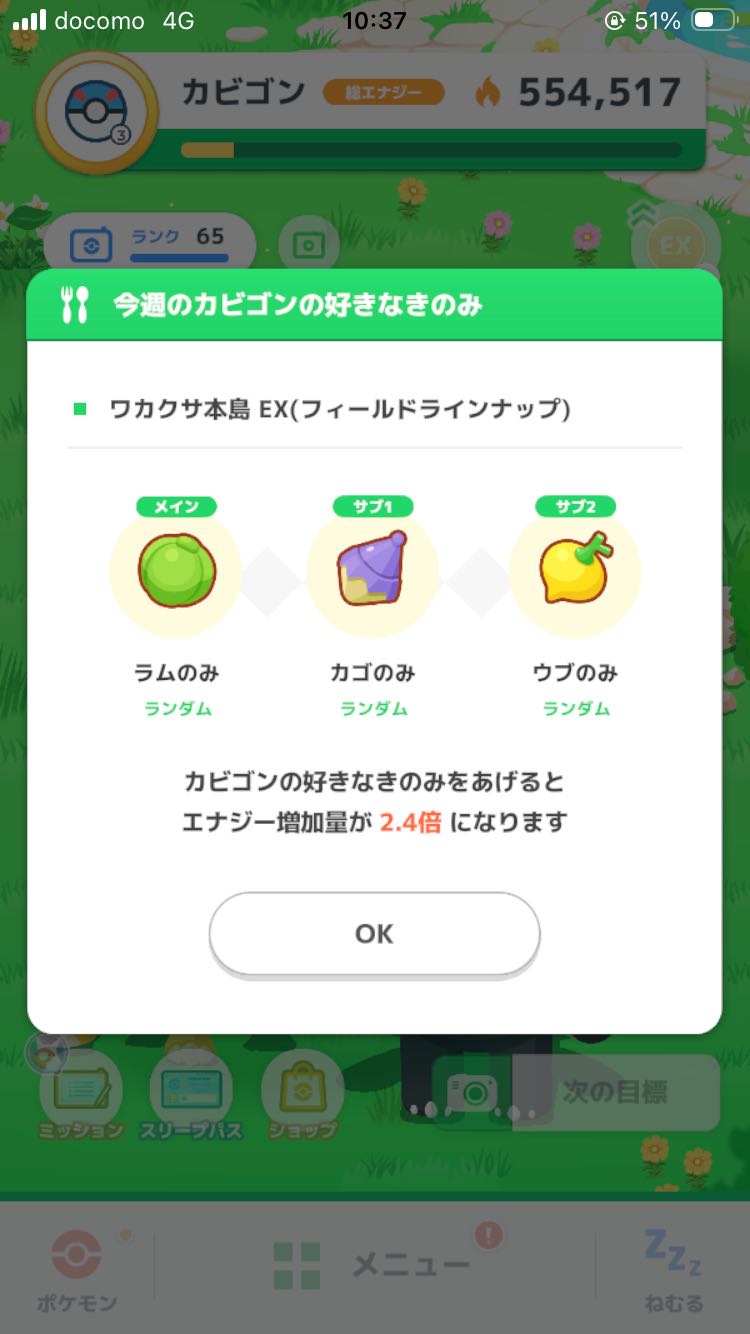The width and height of the screenshot is (750, 1334).
Task: Visit the ショップ shop
Action: click(x=302, y=1095)
